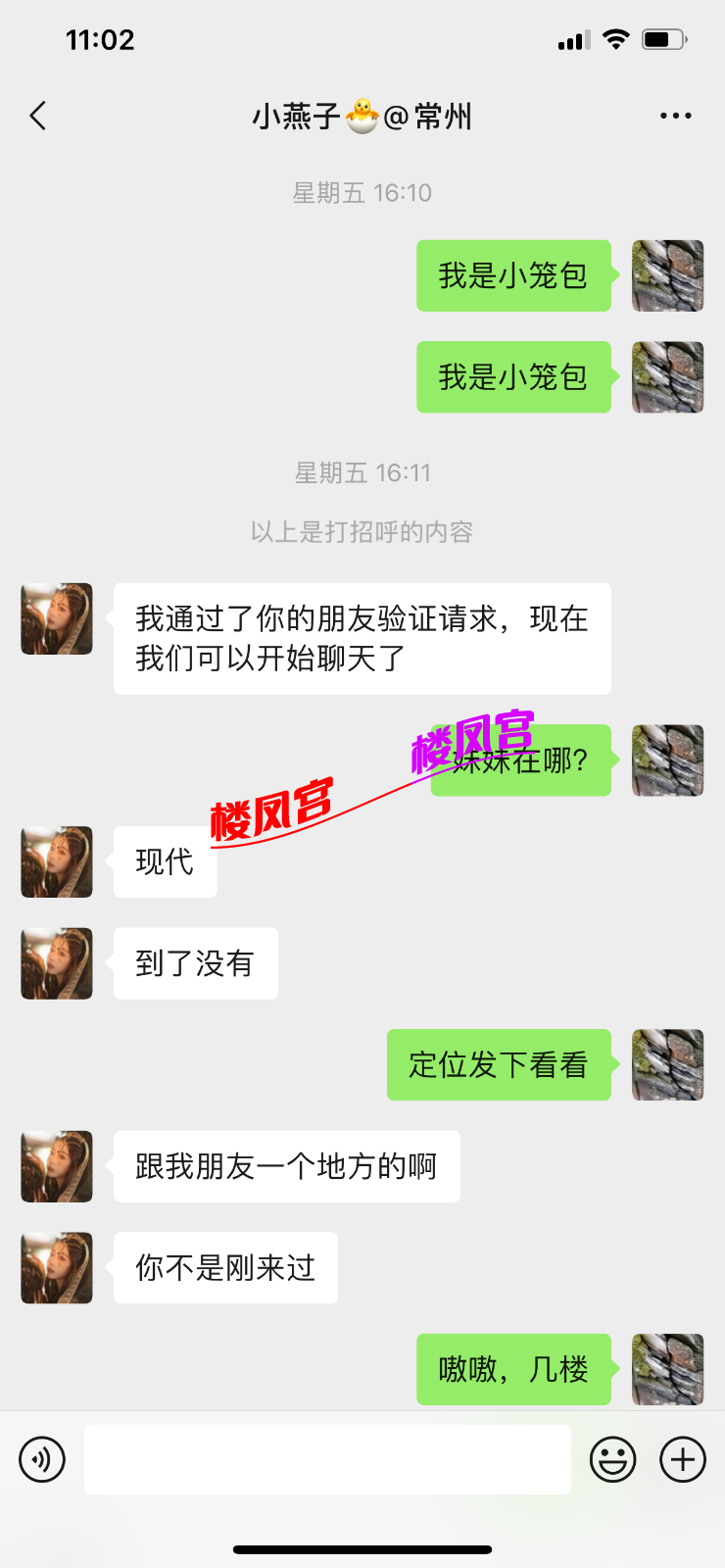This screenshot has height=1568, width=725.
Task: Open the plus attachment panel
Action: (683, 1459)
